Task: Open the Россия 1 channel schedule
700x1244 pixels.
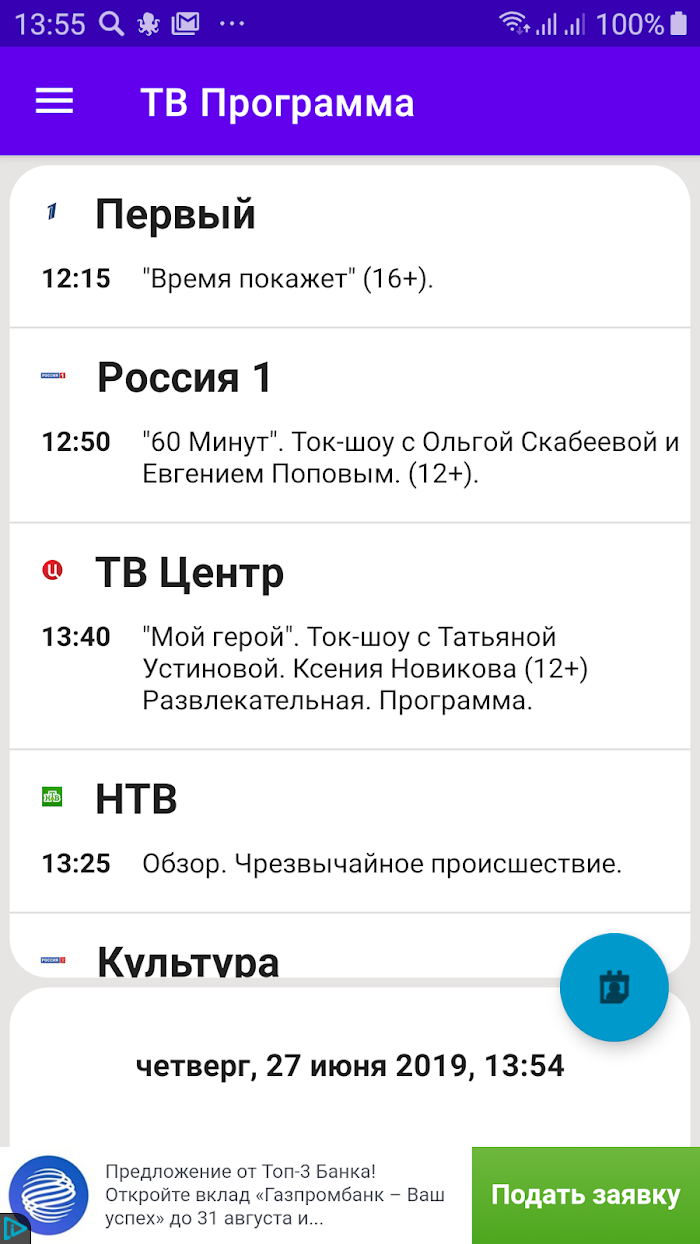Action: point(350,425)
